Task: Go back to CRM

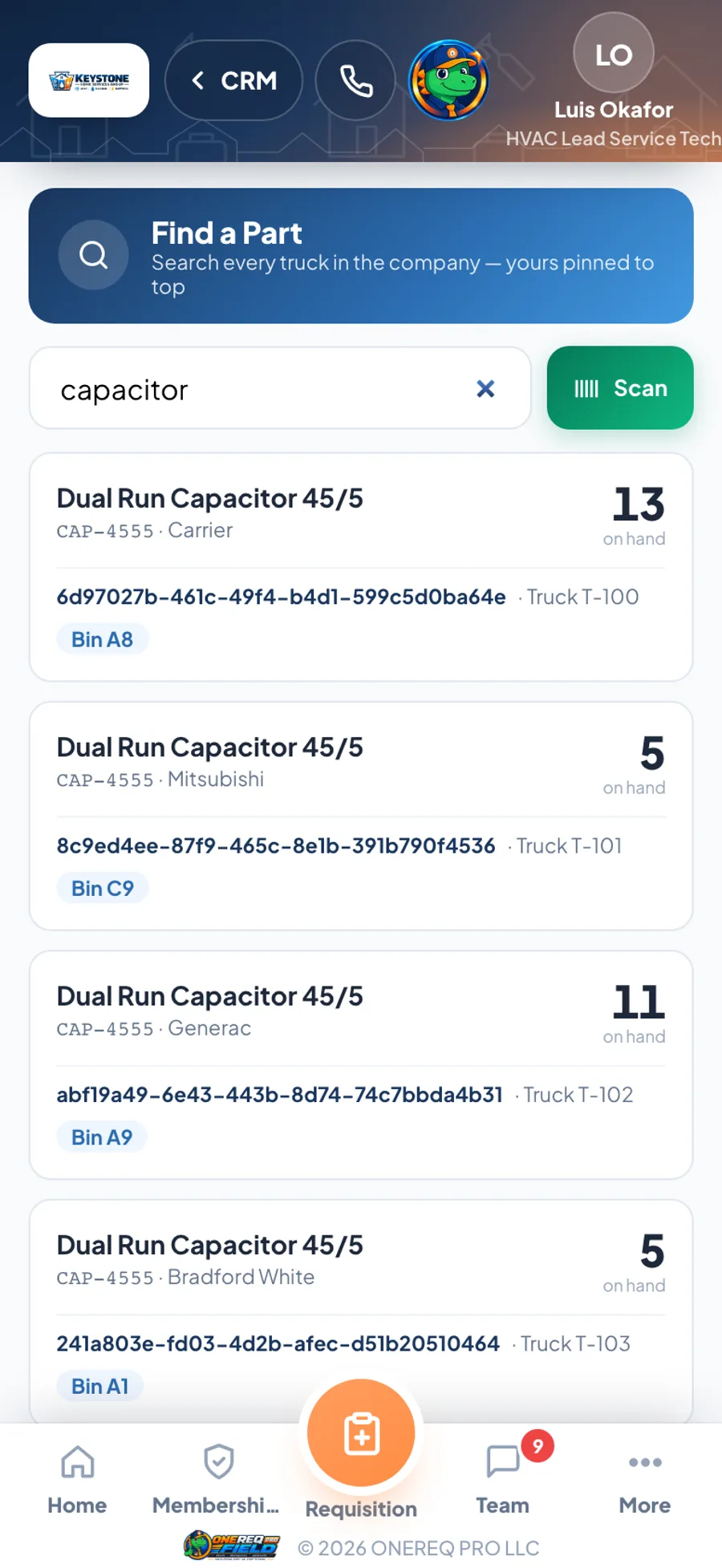Action: [x=233, y=80]
